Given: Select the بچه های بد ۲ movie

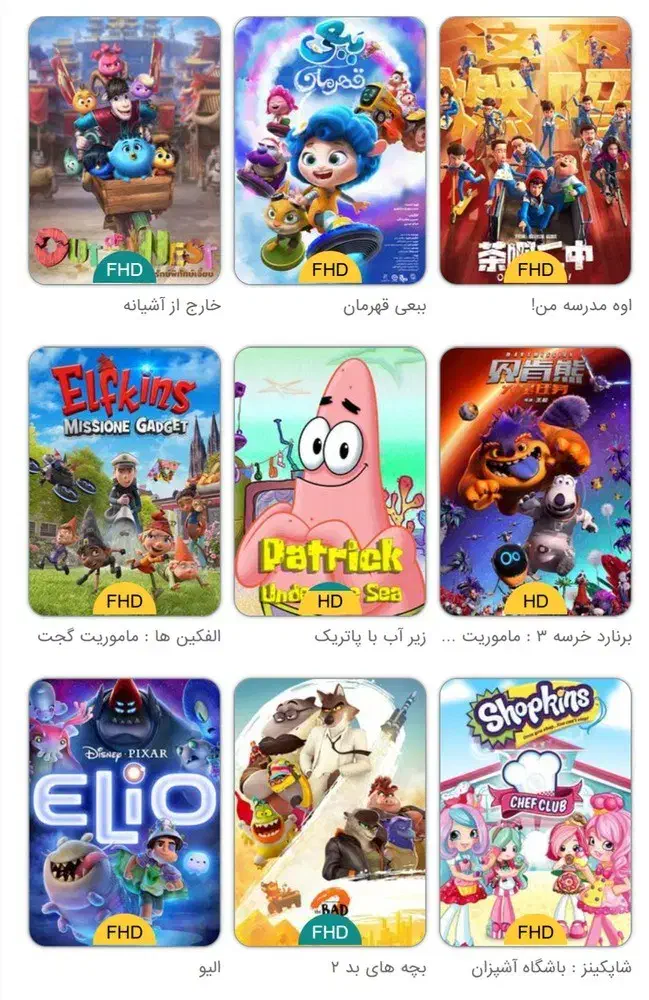Looking at the screenshot, I should point(330,812).
